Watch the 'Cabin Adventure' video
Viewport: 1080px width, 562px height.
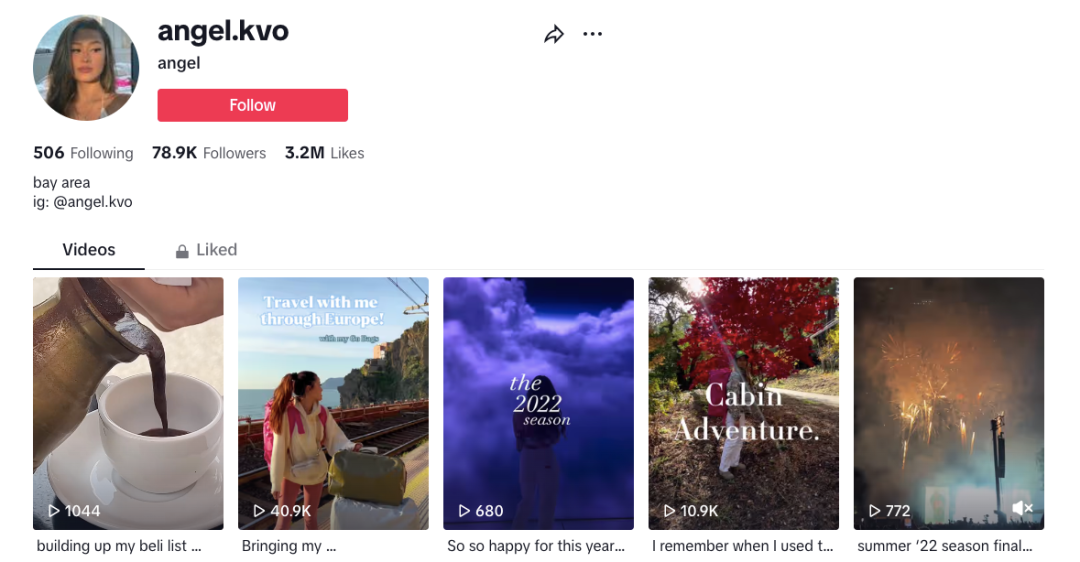tap(743, 403)
